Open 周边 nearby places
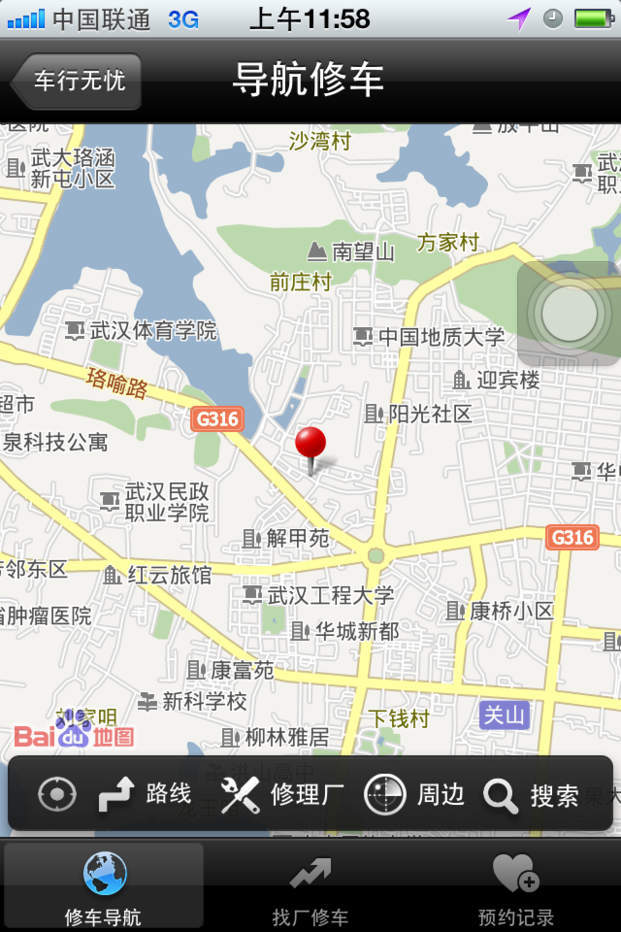 (414, 794)
